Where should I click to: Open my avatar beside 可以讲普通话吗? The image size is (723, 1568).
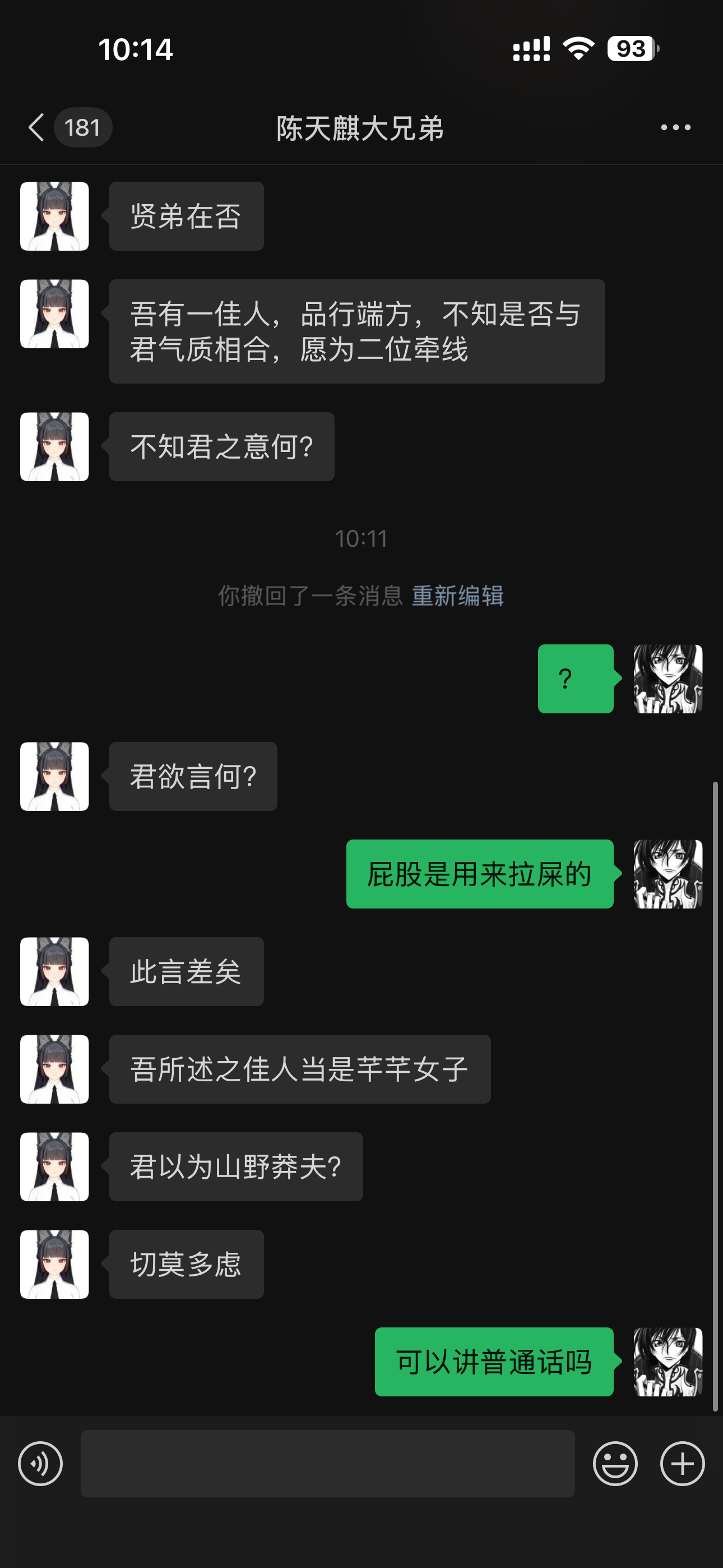coord(668,1362)
